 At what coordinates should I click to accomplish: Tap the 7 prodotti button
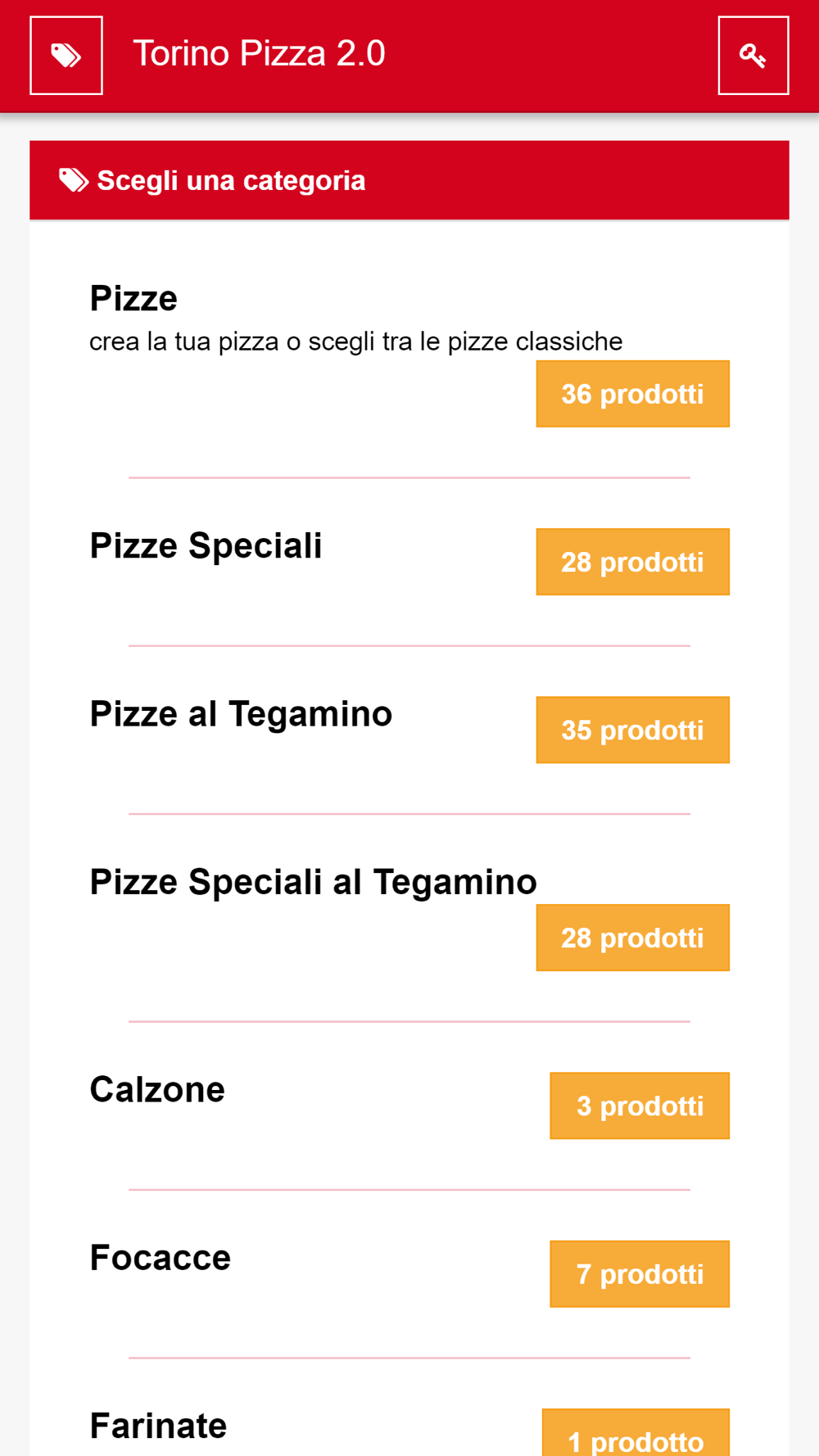click(x=640, y=1274)
